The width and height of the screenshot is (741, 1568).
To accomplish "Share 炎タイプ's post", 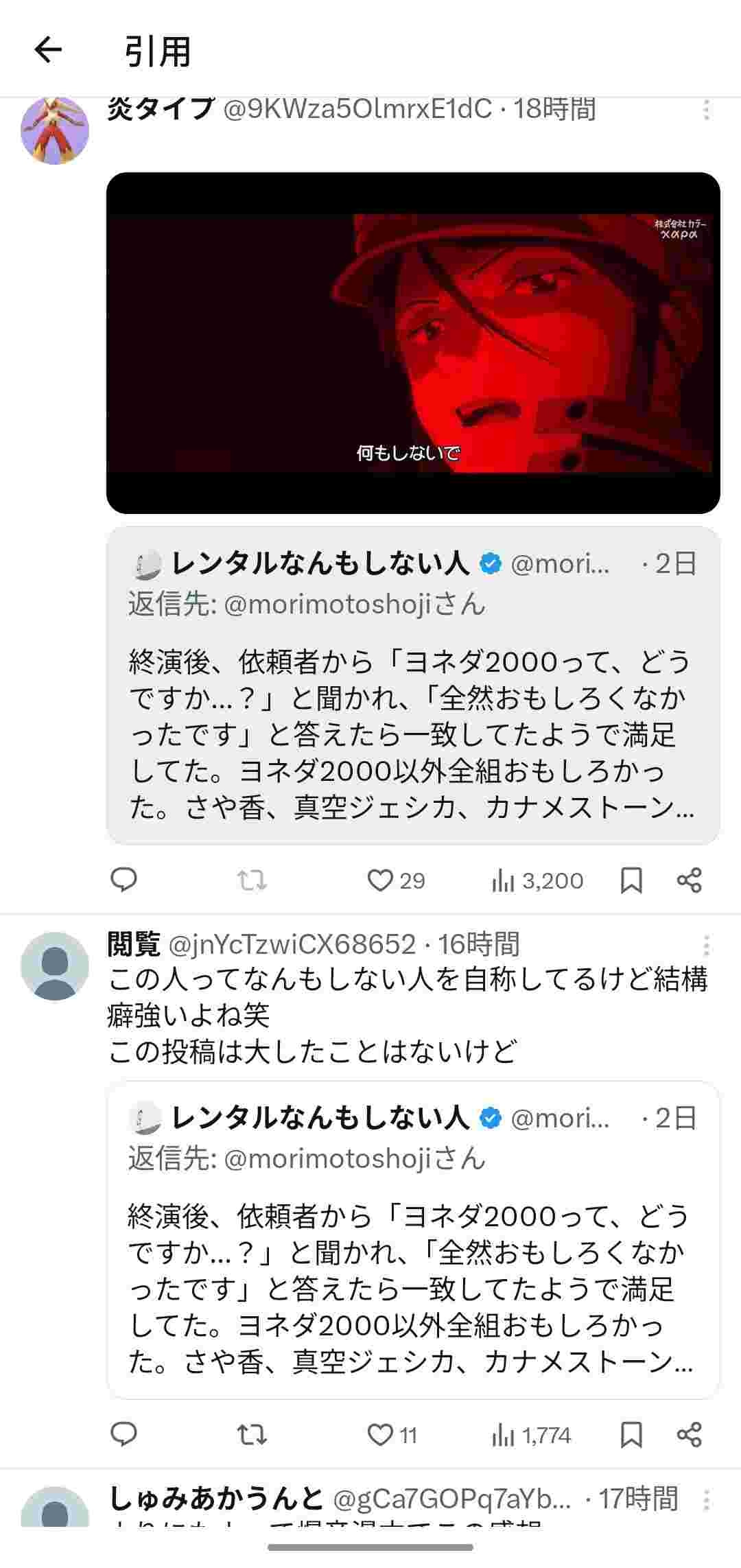I will coord(689,880).
